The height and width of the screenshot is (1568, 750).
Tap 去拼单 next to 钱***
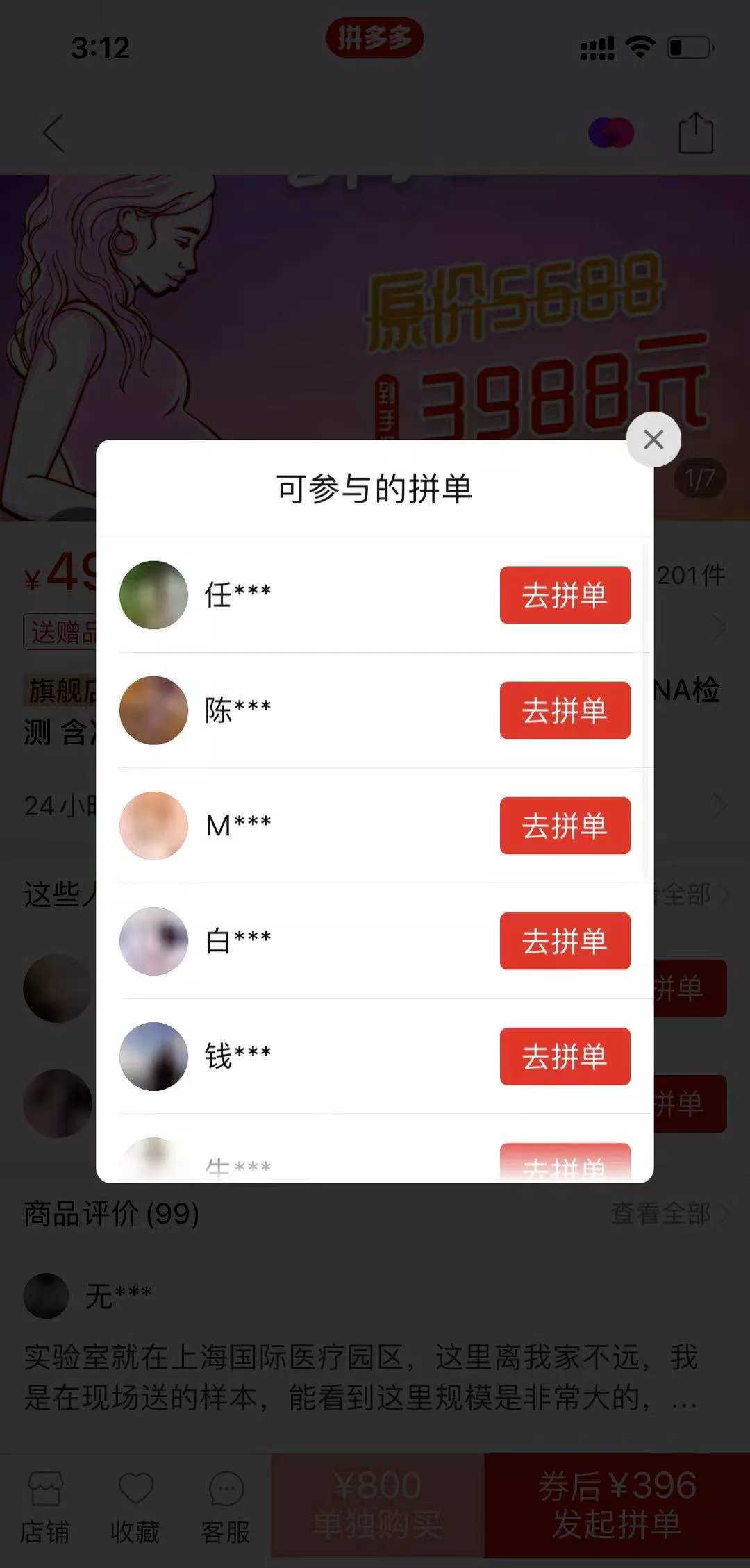pyautogui.click(x=565, y=1056)
